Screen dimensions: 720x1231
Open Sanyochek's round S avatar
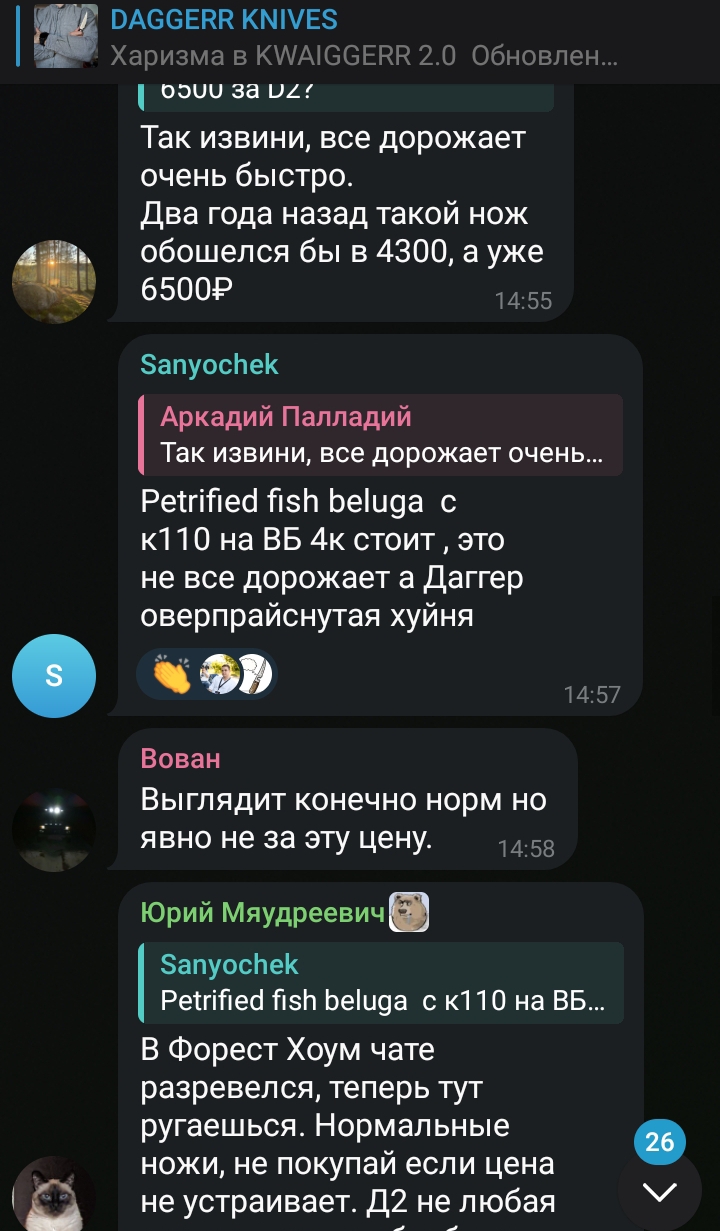click(54, 675)
